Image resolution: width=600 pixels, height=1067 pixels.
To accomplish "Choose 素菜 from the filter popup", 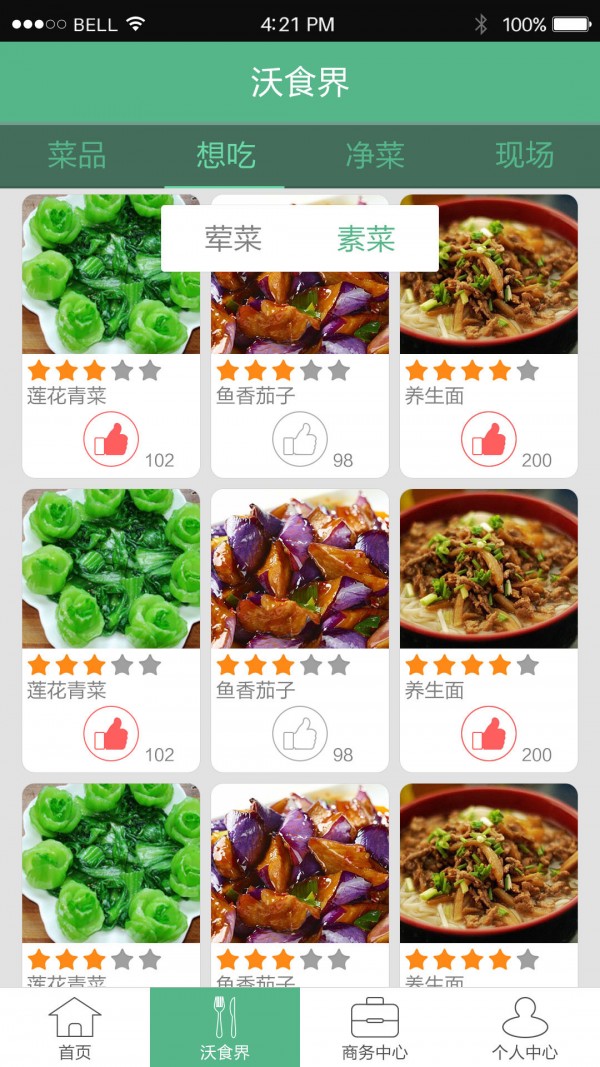I will pyautogui.click(x=366, y=238).
